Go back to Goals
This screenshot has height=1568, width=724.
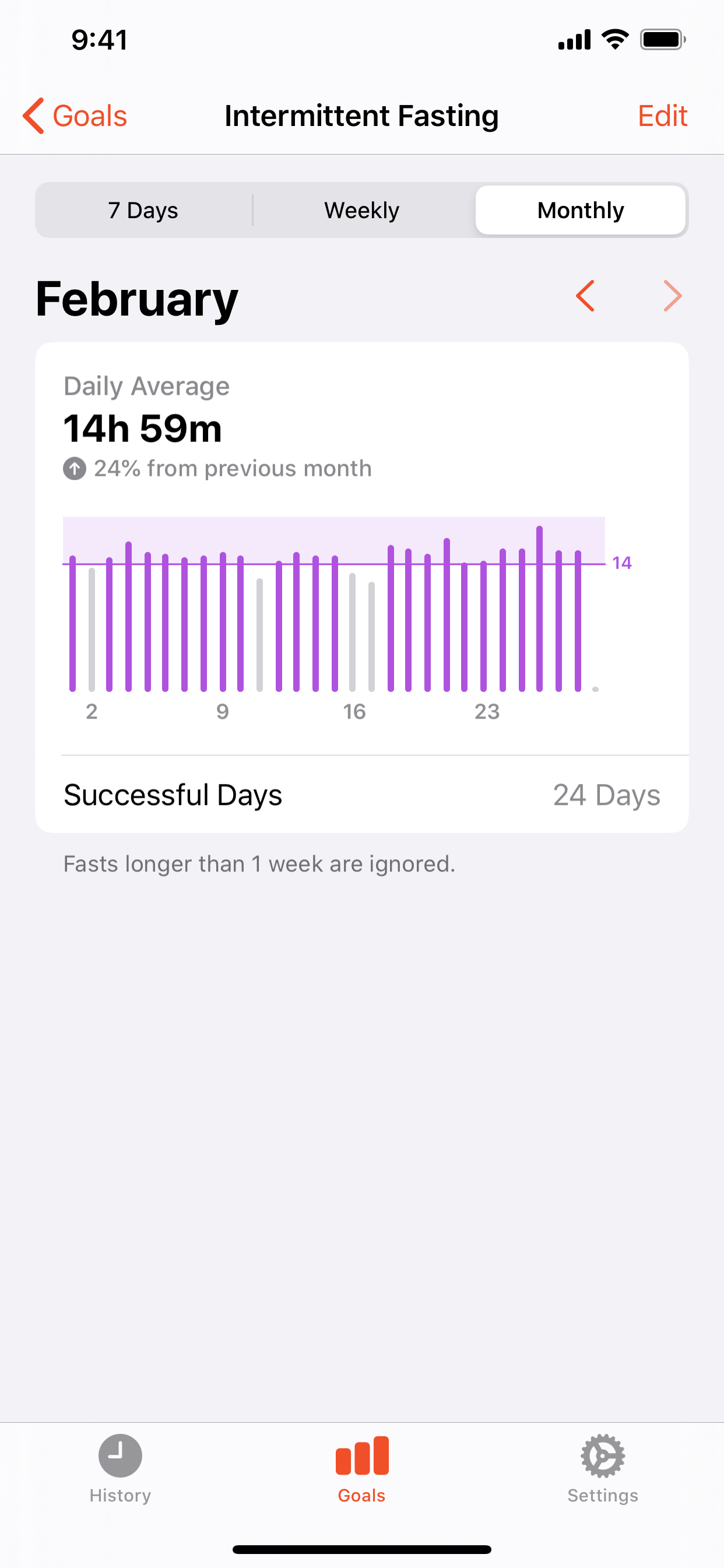tap(75, 116)
